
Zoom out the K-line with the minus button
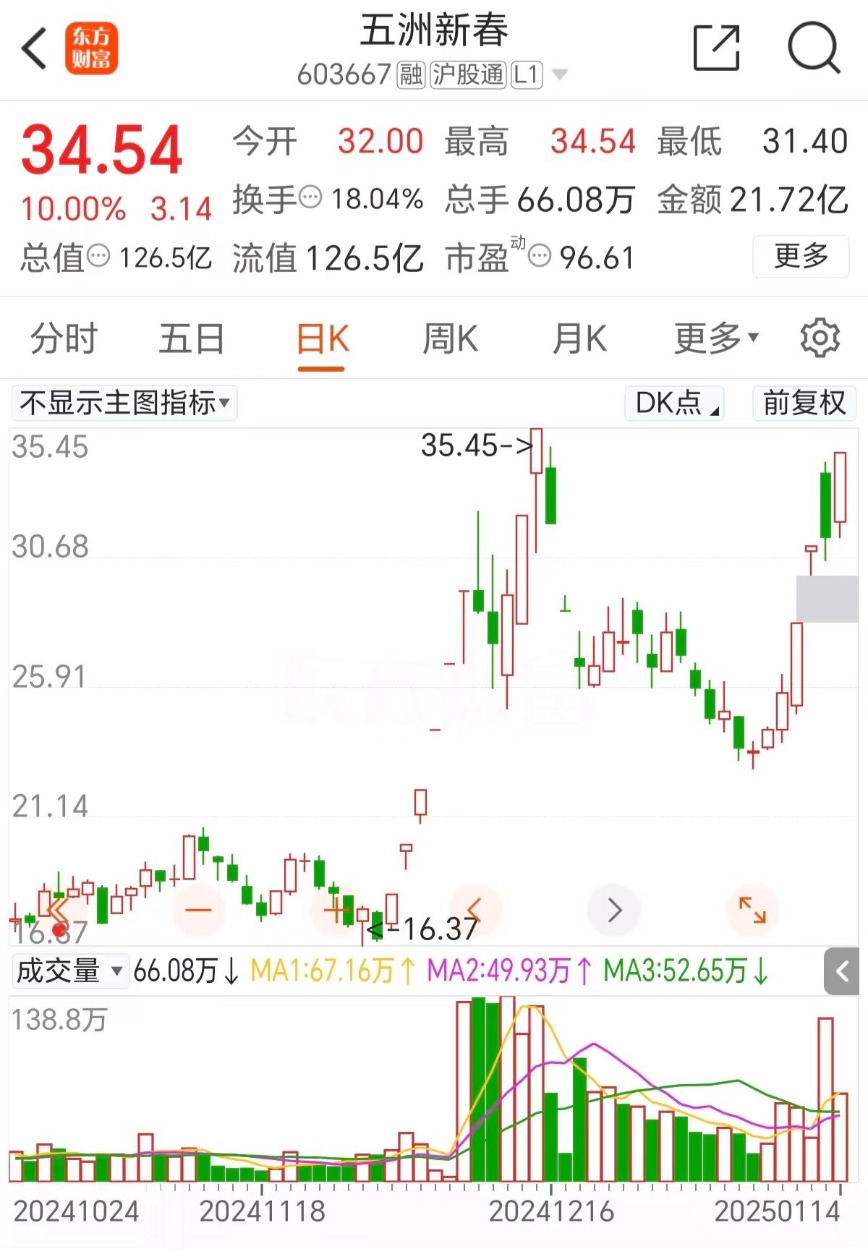[x=198, y=909]
